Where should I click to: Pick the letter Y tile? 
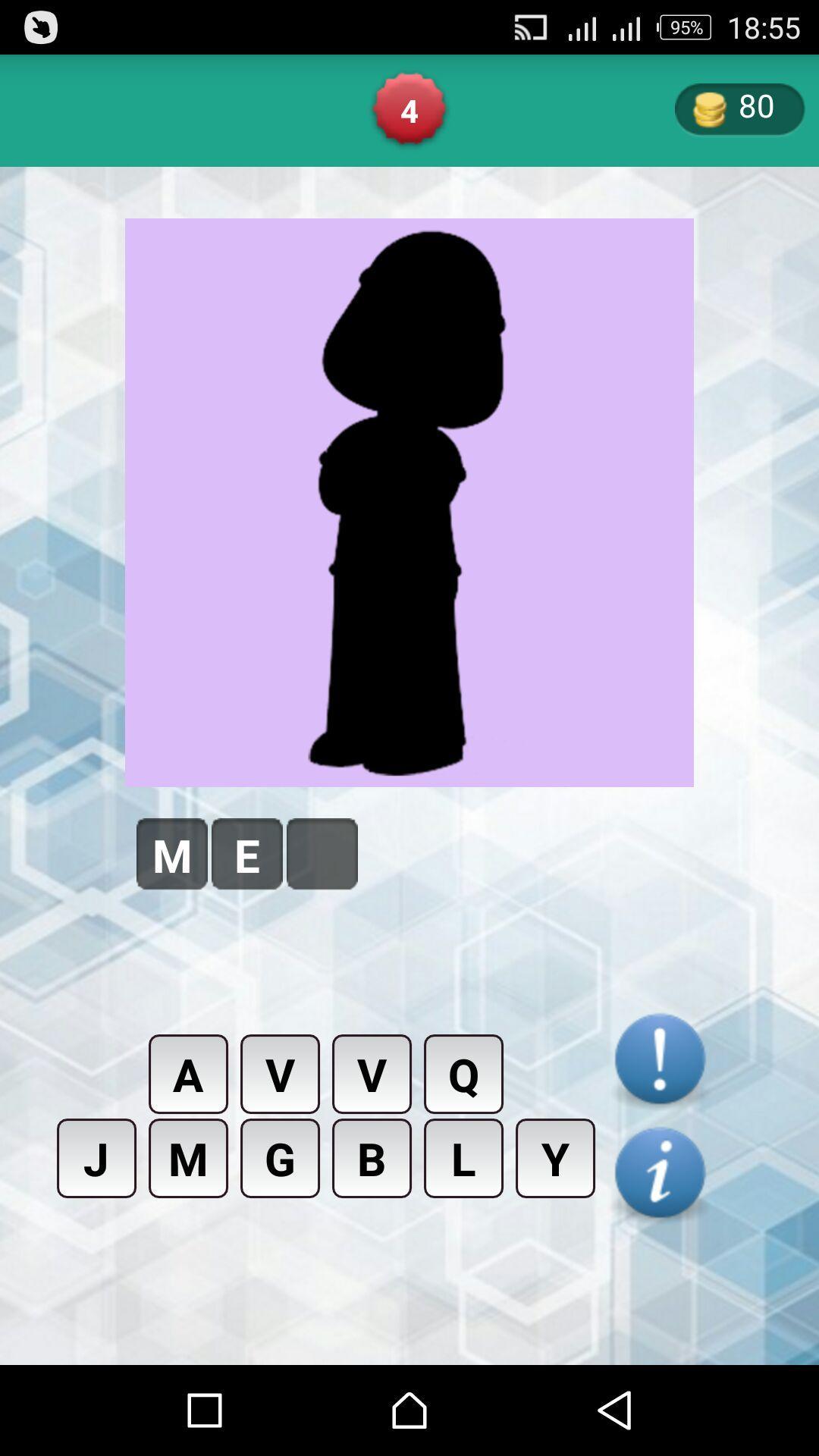(x=555, y=1158)
